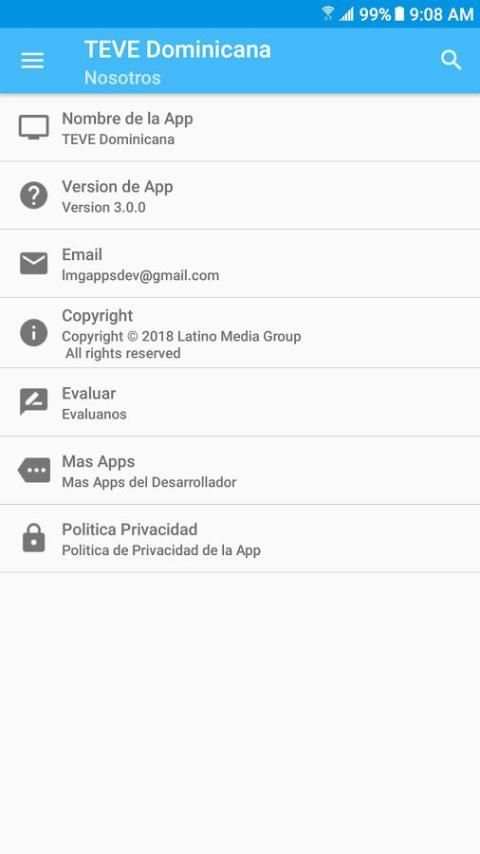
Task: Open the Copyright information row
Action: [240, 333]
